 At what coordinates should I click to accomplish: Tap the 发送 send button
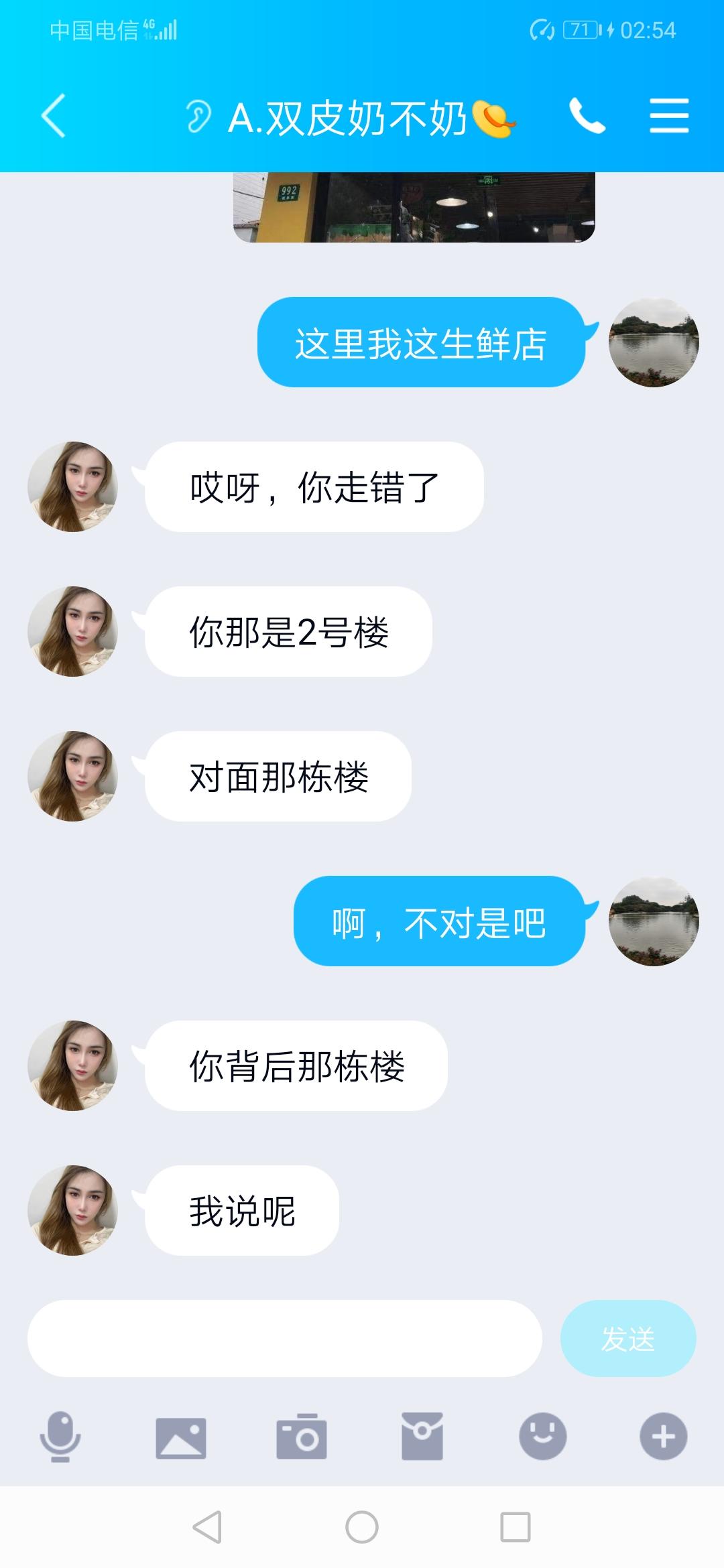(627, 1338)
